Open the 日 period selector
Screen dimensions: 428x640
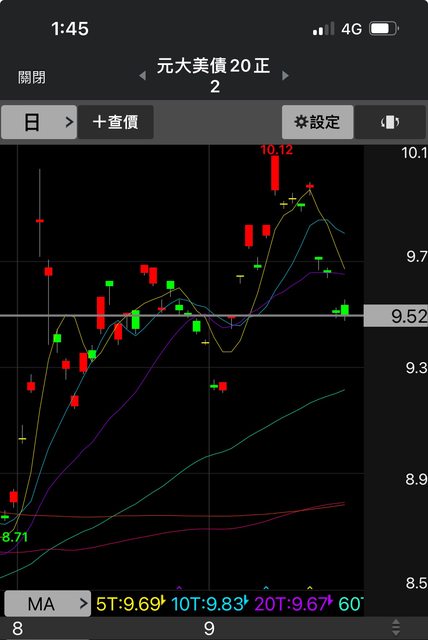pyautogui.click(x=39, y=122)
